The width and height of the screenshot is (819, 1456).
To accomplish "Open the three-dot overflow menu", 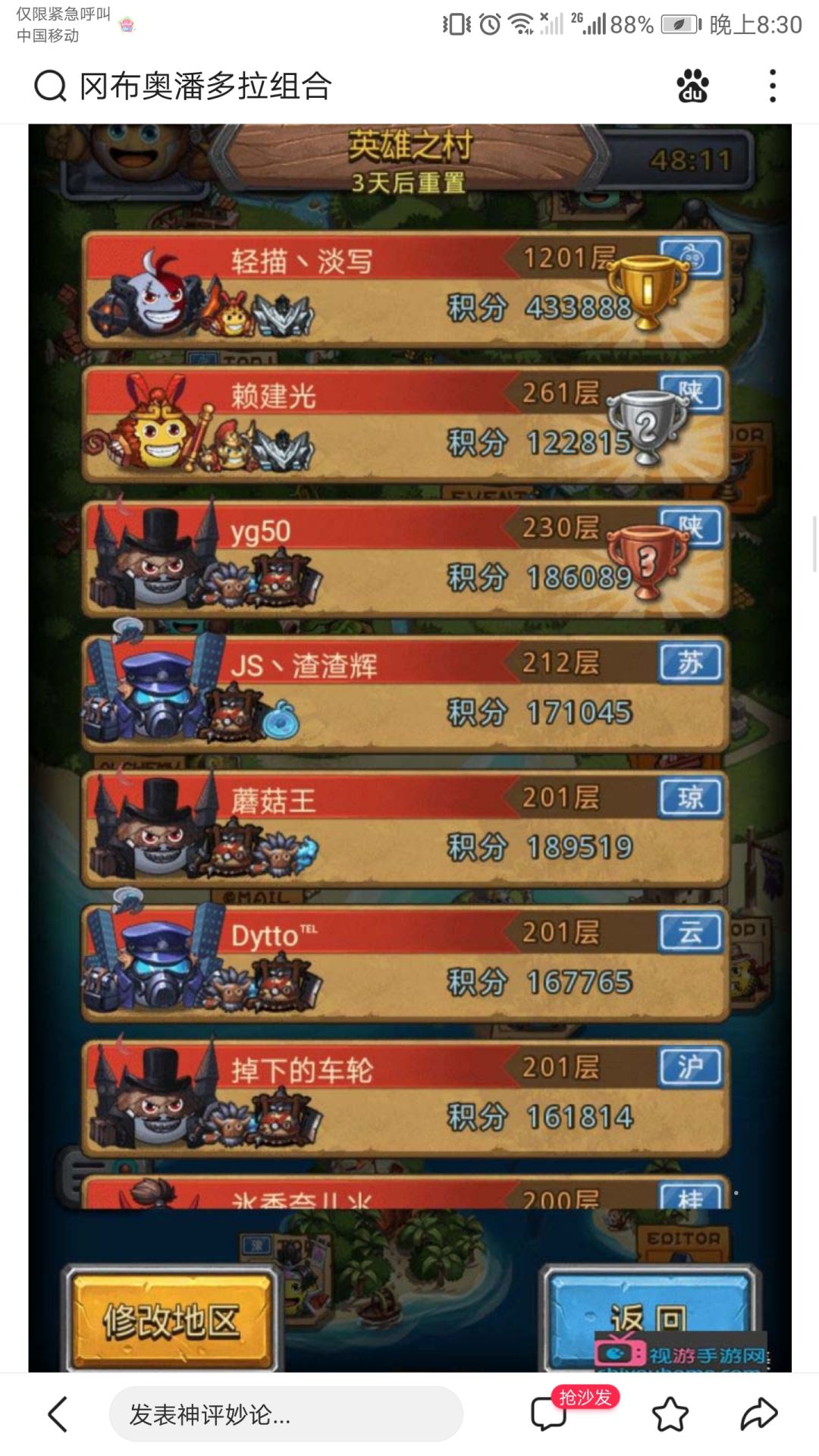I will [x=772, y=86].
